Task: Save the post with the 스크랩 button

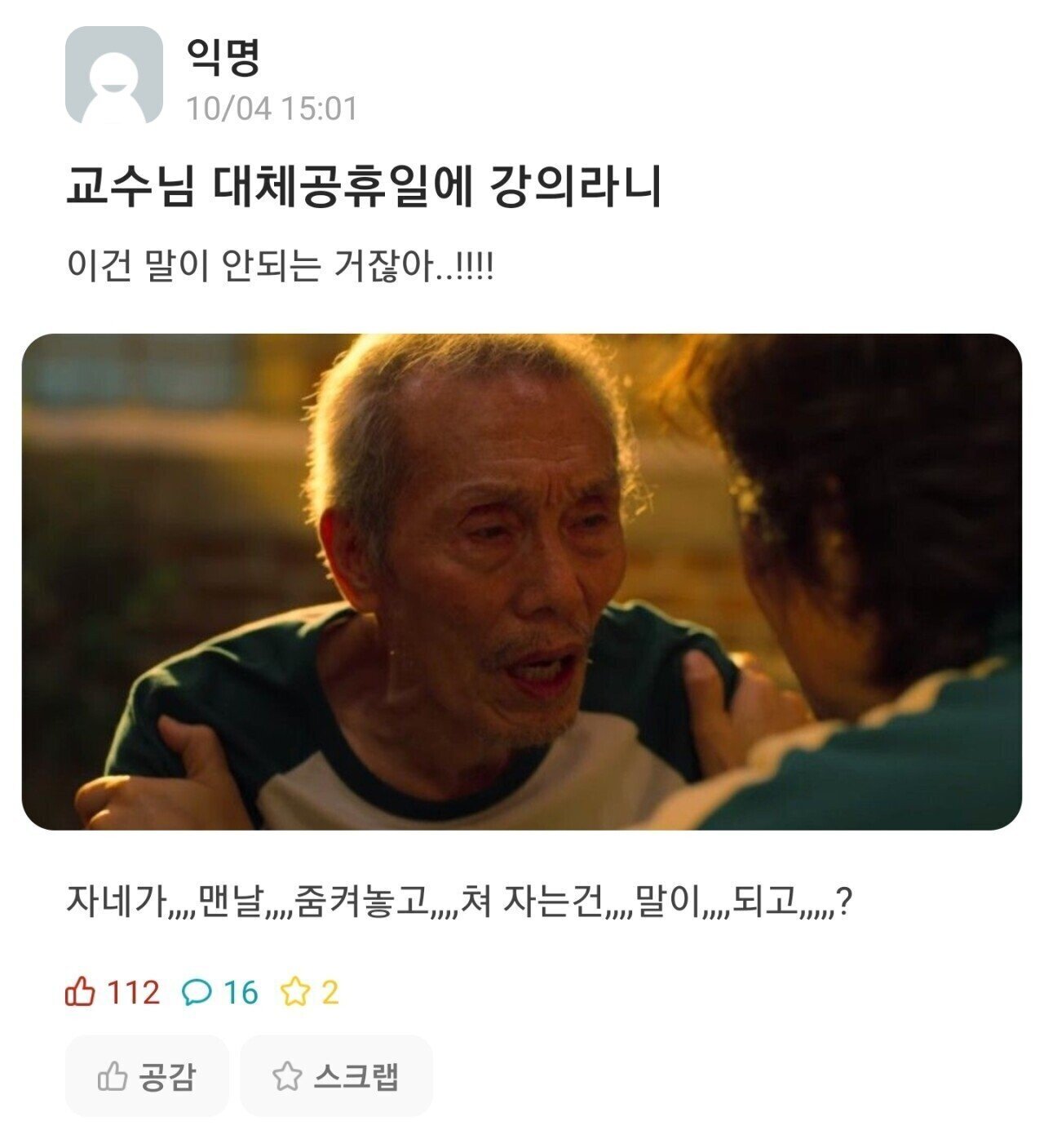Action: click(x=336, y=1076)
